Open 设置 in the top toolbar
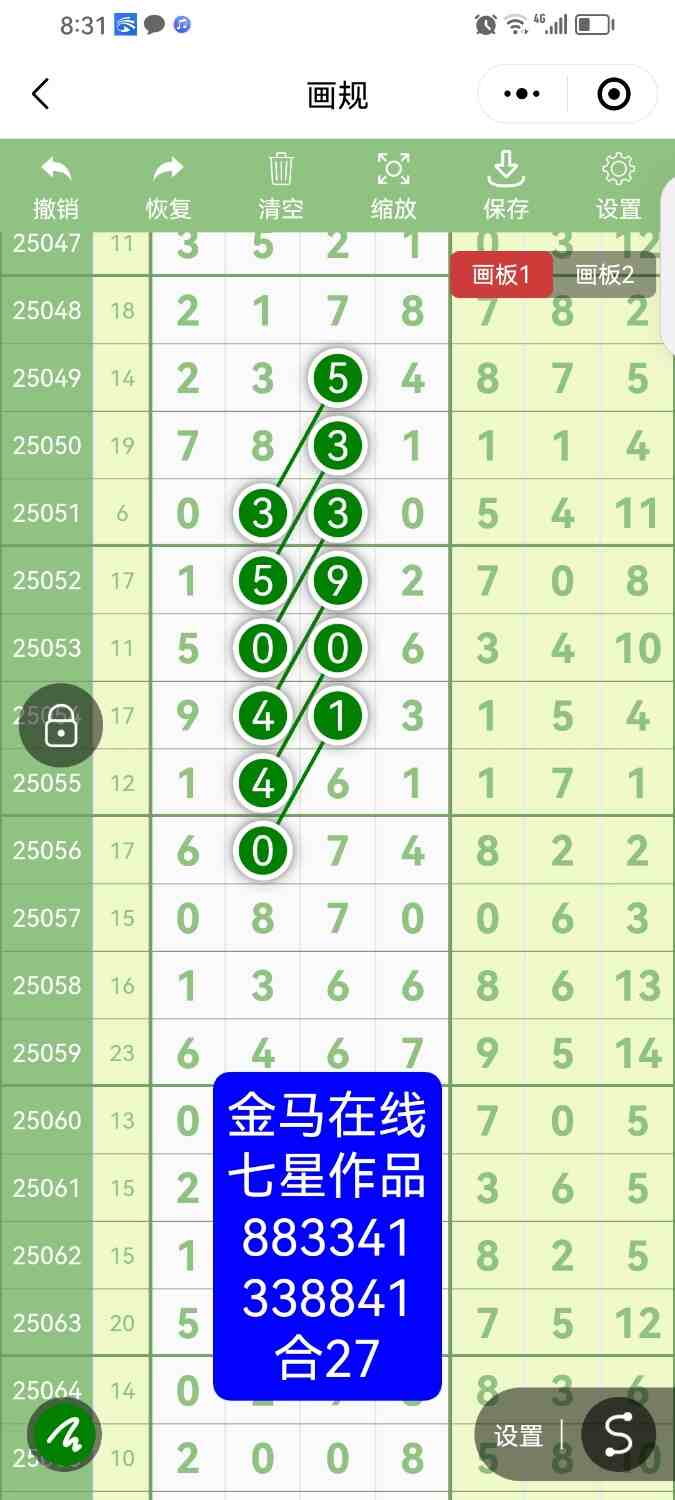 [618, 187]
